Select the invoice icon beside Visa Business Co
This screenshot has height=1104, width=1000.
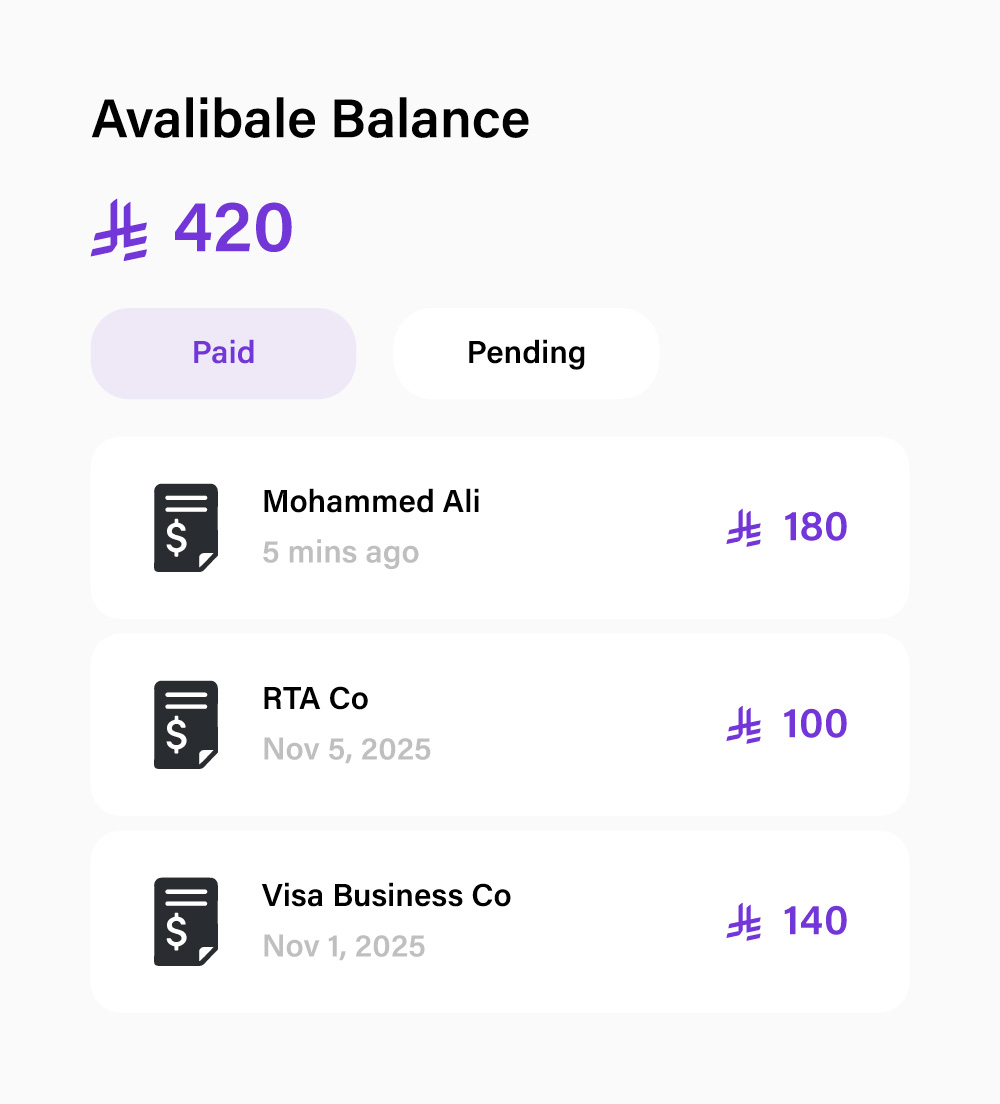(185, 921)
